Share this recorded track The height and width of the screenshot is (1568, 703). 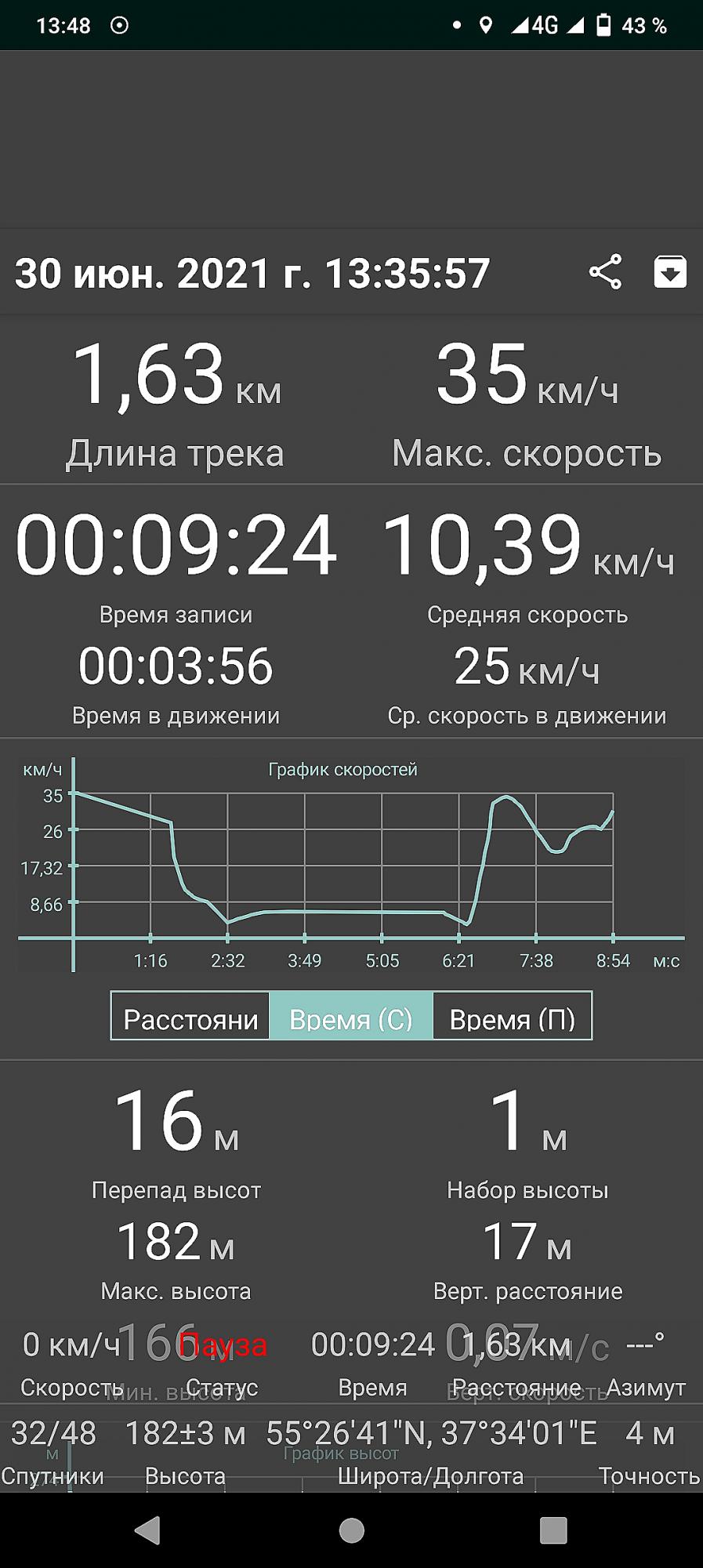(605, 272)
